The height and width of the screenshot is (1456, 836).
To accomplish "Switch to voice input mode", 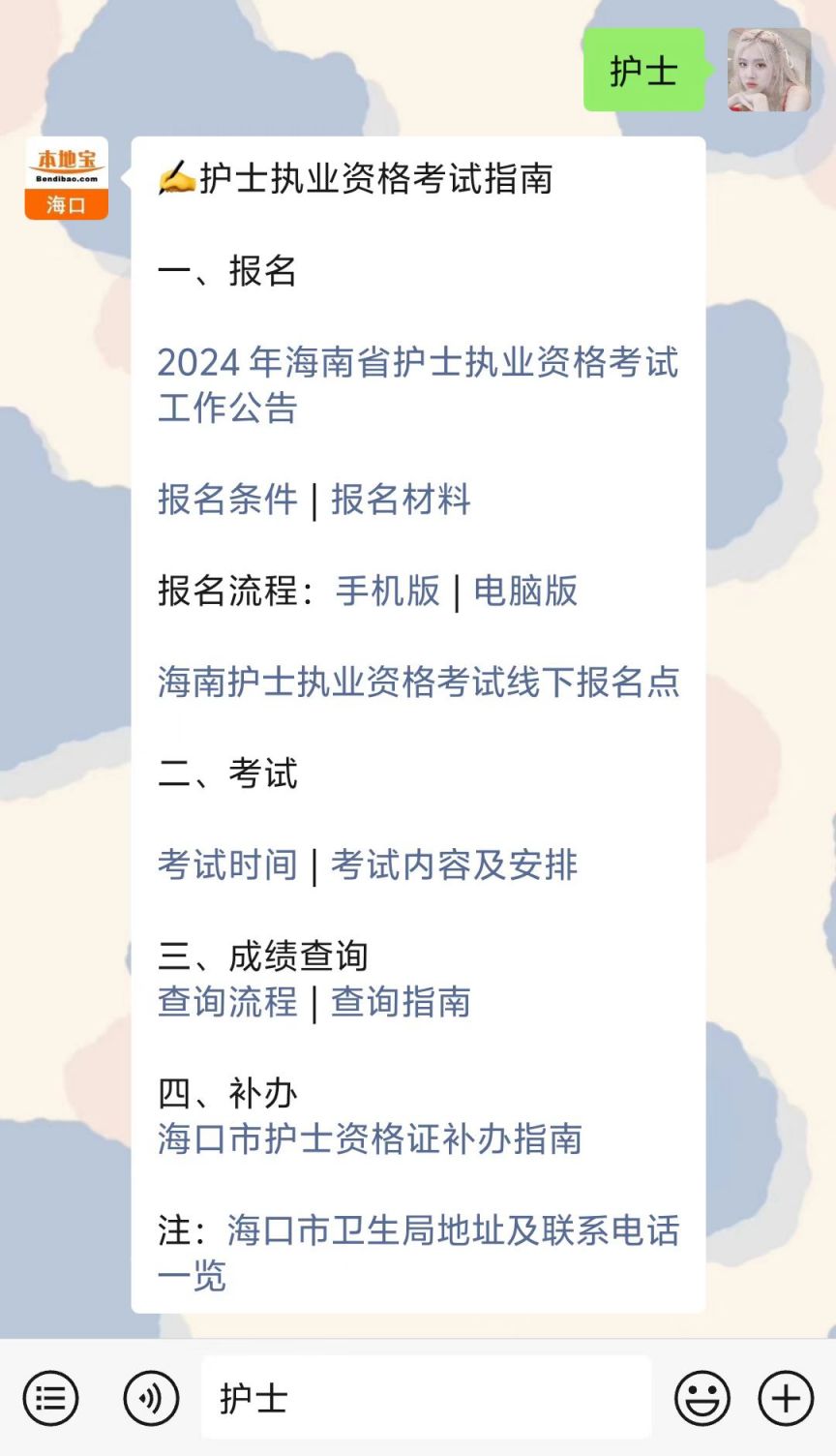I will 151,1398.
